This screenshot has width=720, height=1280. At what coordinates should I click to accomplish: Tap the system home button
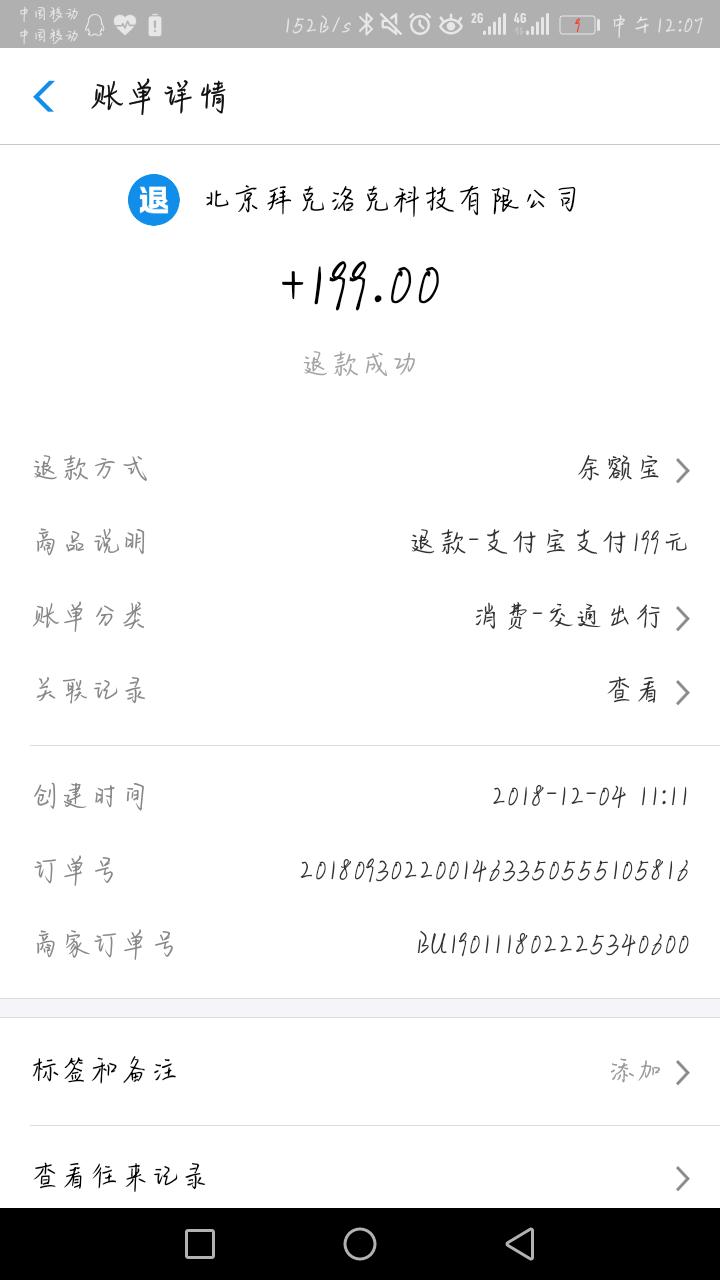click(x=360, y=1244)
